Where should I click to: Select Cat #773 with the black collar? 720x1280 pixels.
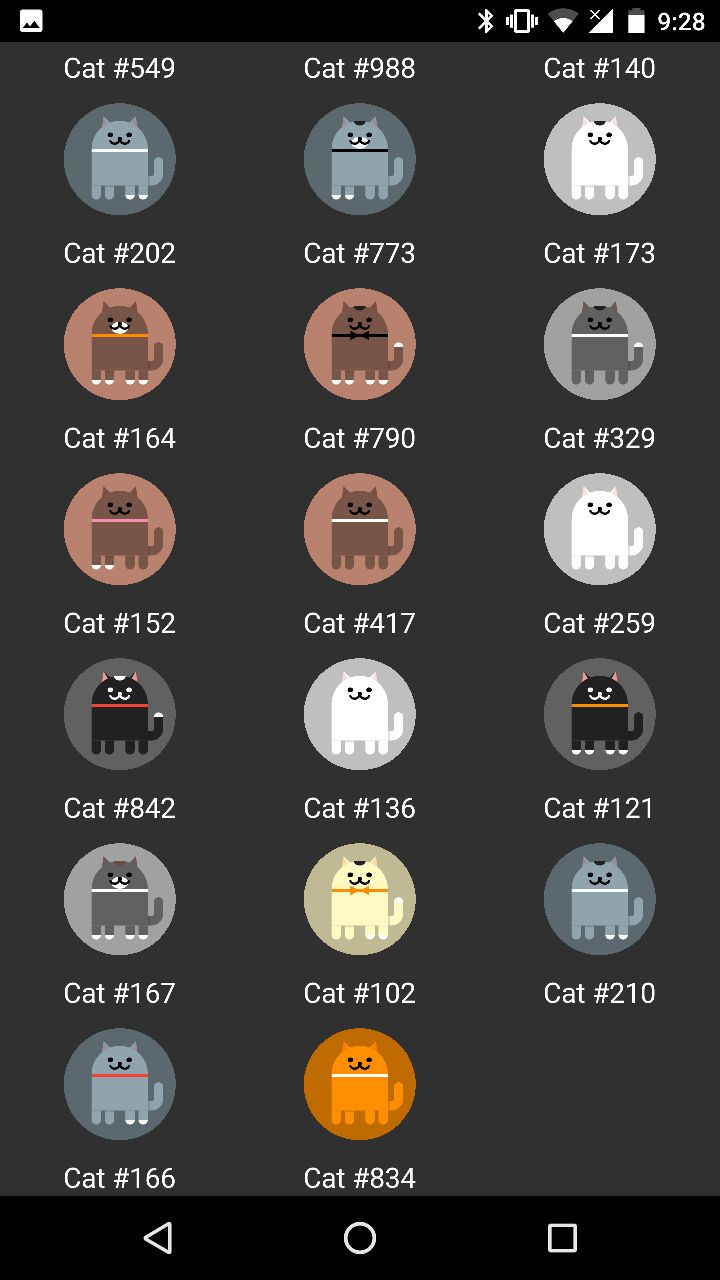point(360,160)
